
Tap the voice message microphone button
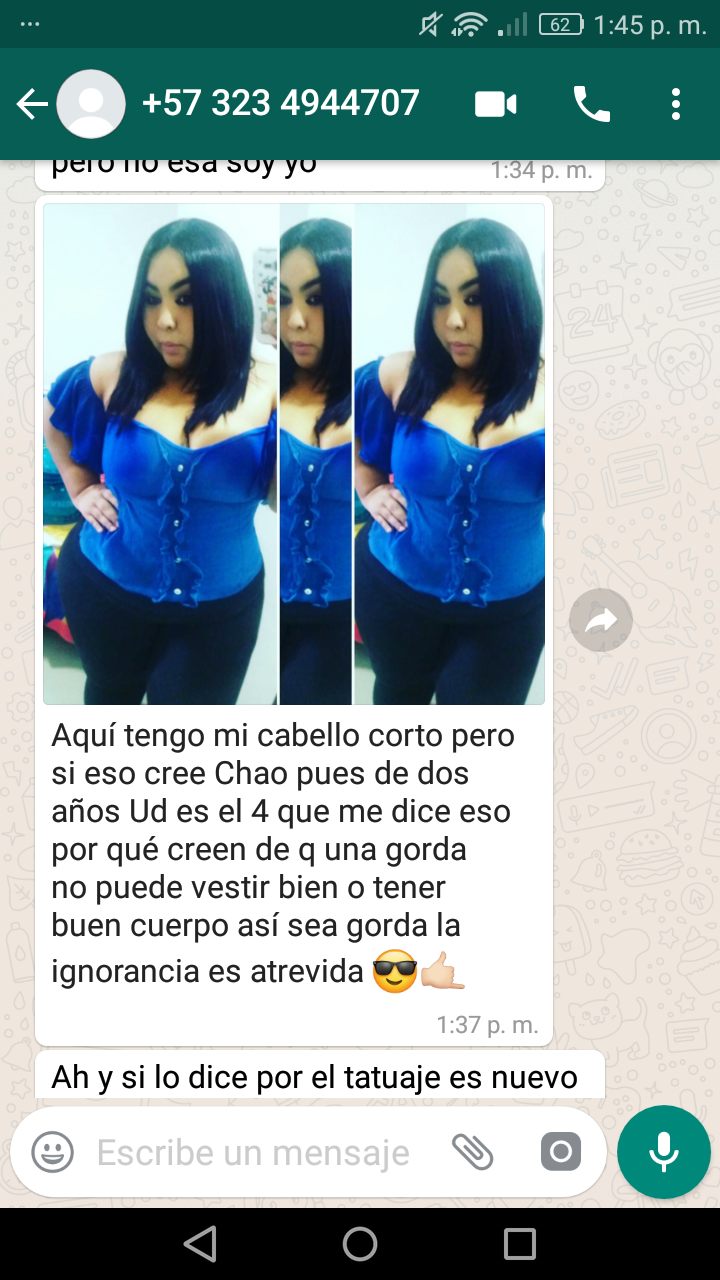664,1152
